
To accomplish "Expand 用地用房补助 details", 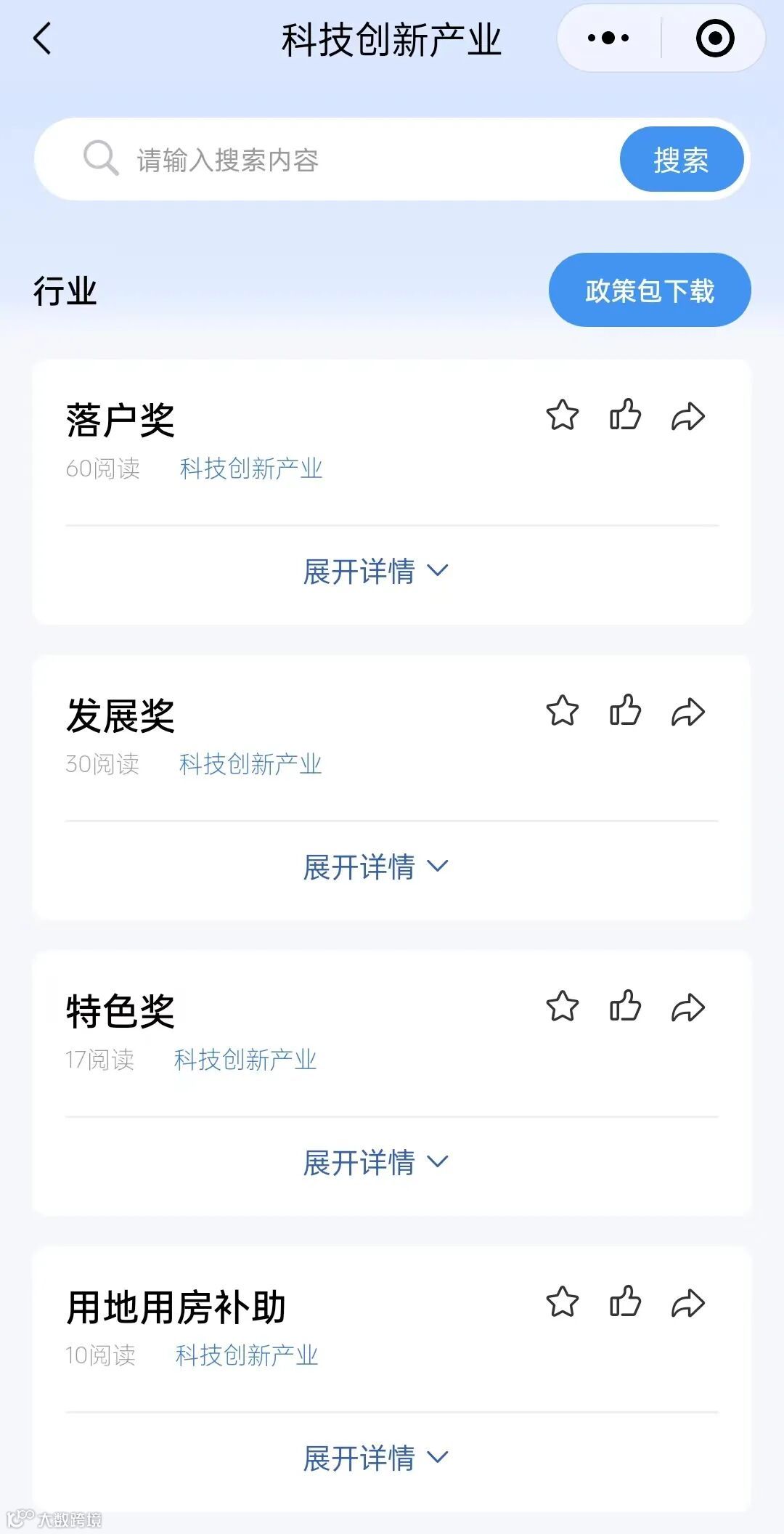I will click(375, 1458).
